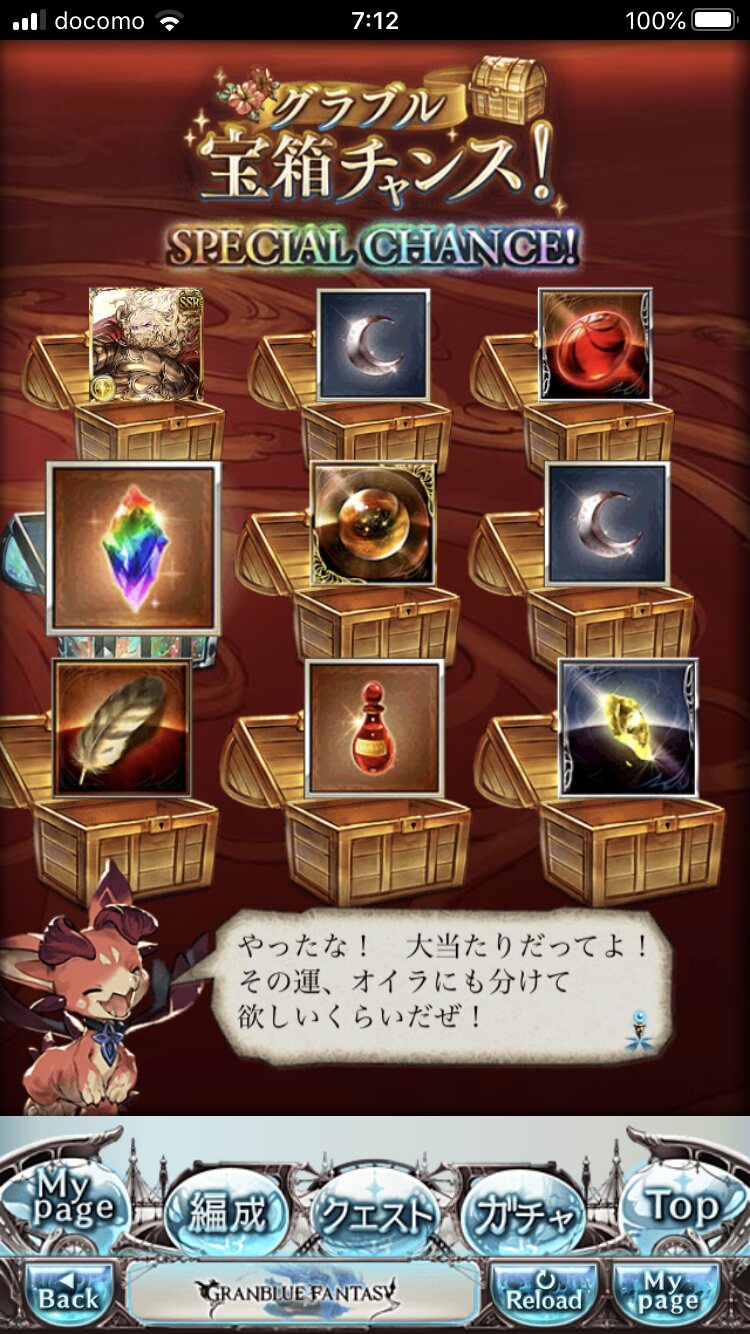The width and height of the screenshot is (750, 1334).
Task: Tap the rainbow crystal reward
Action: (133, 548)
